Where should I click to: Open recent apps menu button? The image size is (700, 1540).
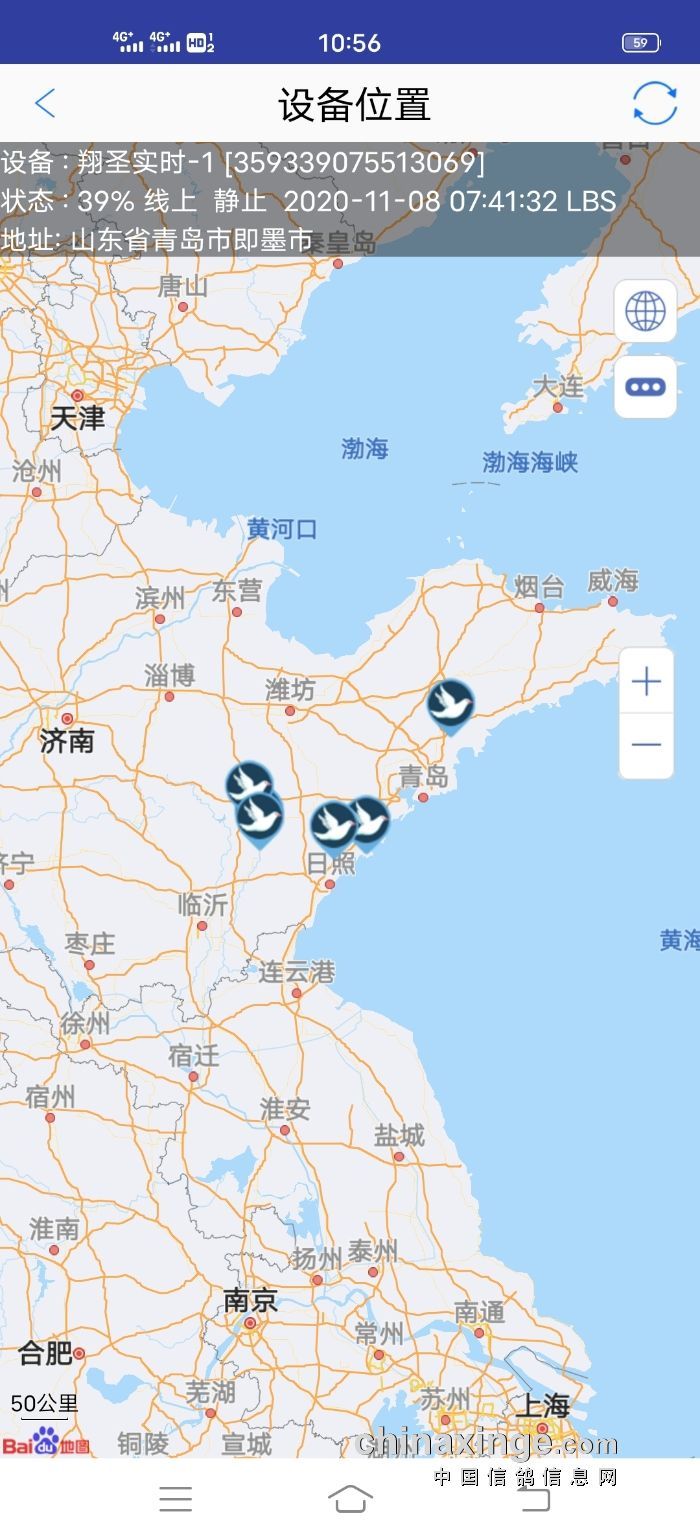pos(176,1498)
